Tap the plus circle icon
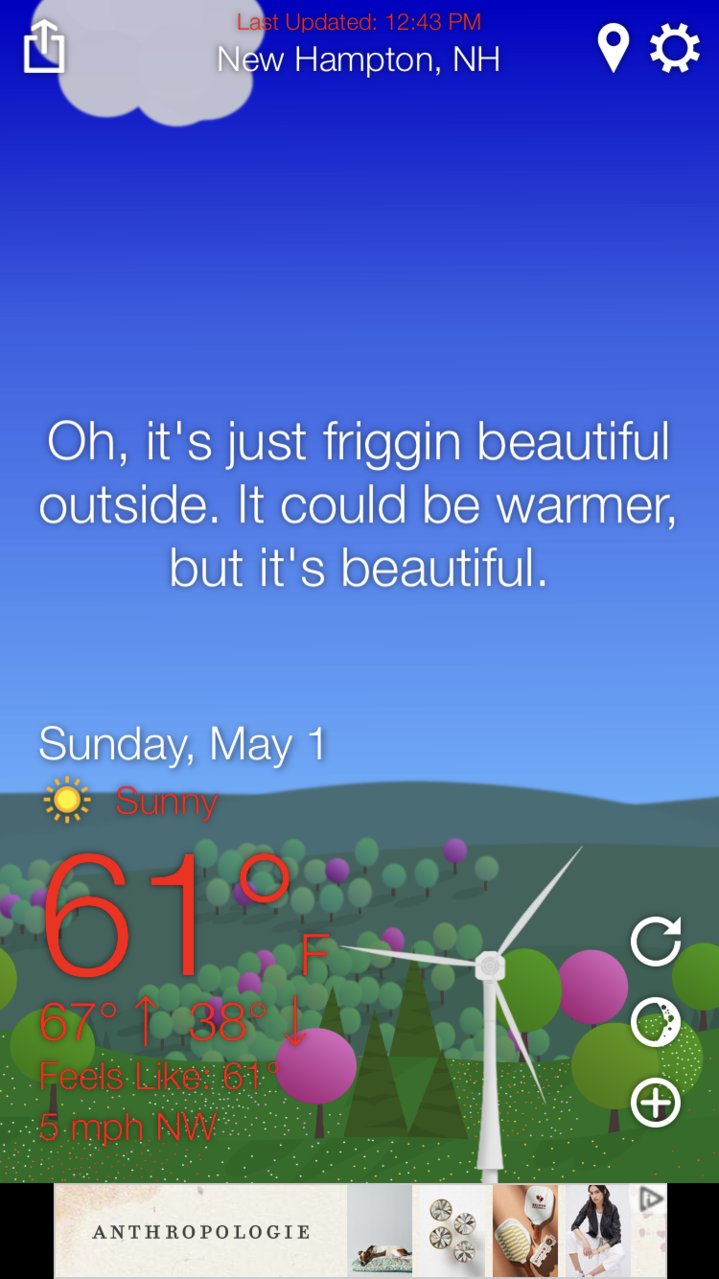 coord(656,1102)
